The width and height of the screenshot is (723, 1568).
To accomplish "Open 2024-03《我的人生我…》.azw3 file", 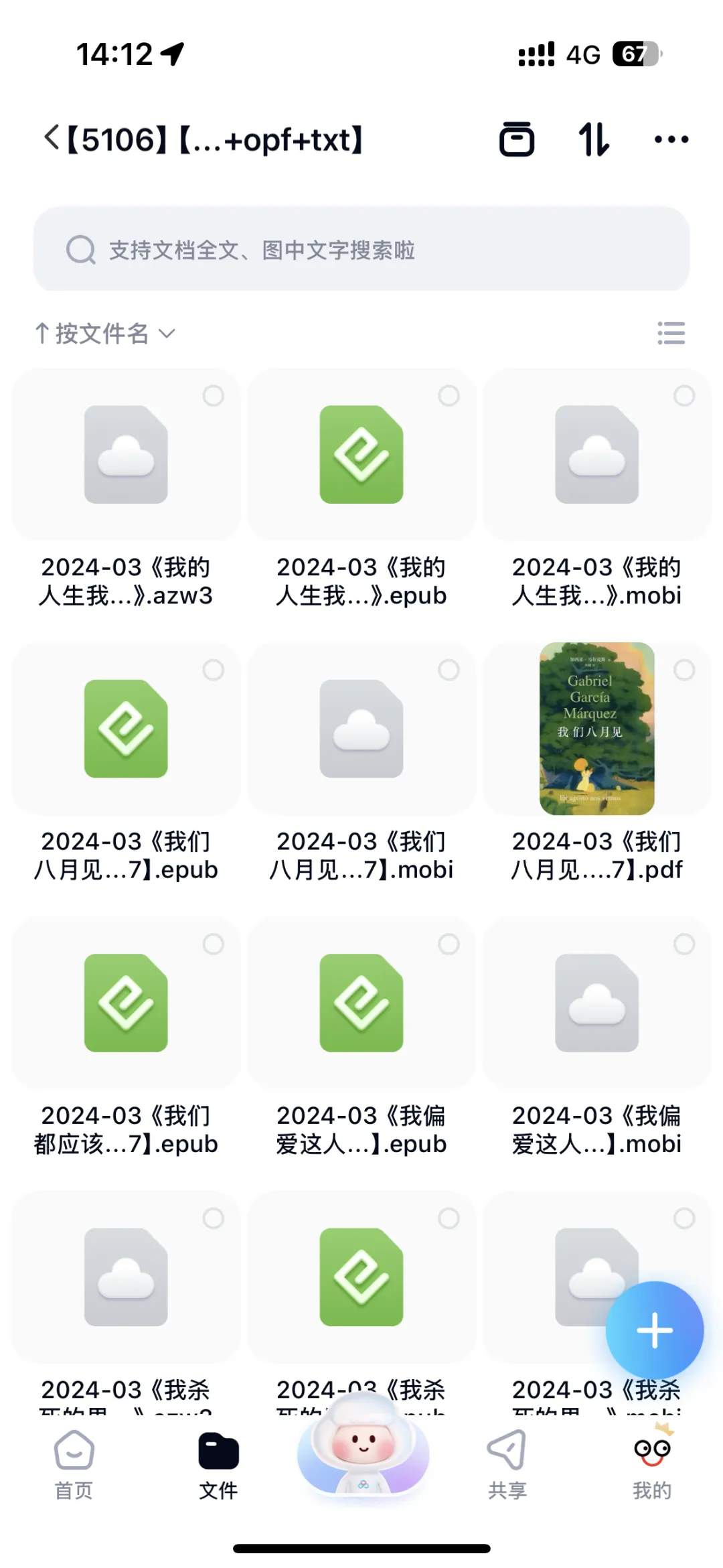I will 126,455.
